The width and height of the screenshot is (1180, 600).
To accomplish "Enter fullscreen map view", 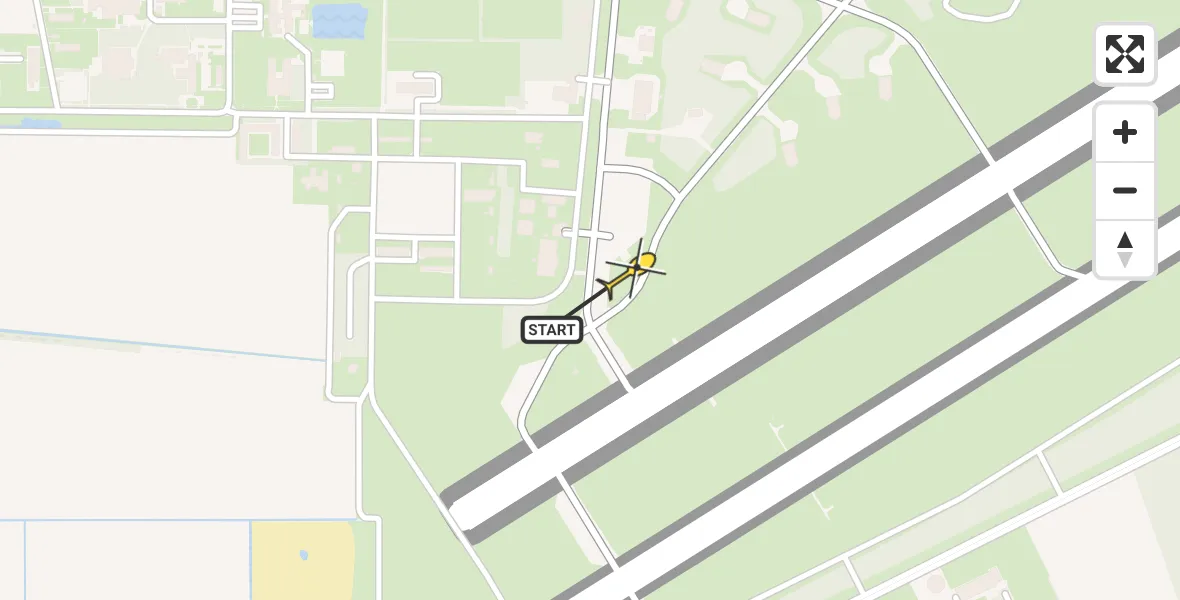I will [x=1125, y=54].
